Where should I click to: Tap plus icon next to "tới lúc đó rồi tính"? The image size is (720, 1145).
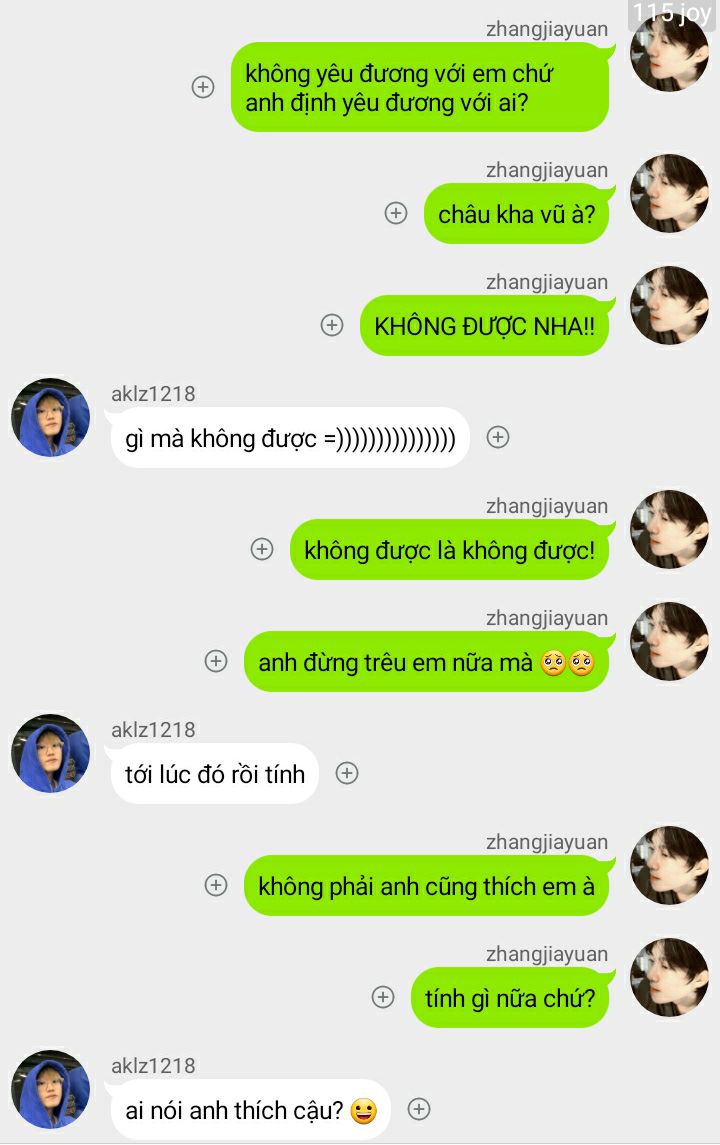347,773
